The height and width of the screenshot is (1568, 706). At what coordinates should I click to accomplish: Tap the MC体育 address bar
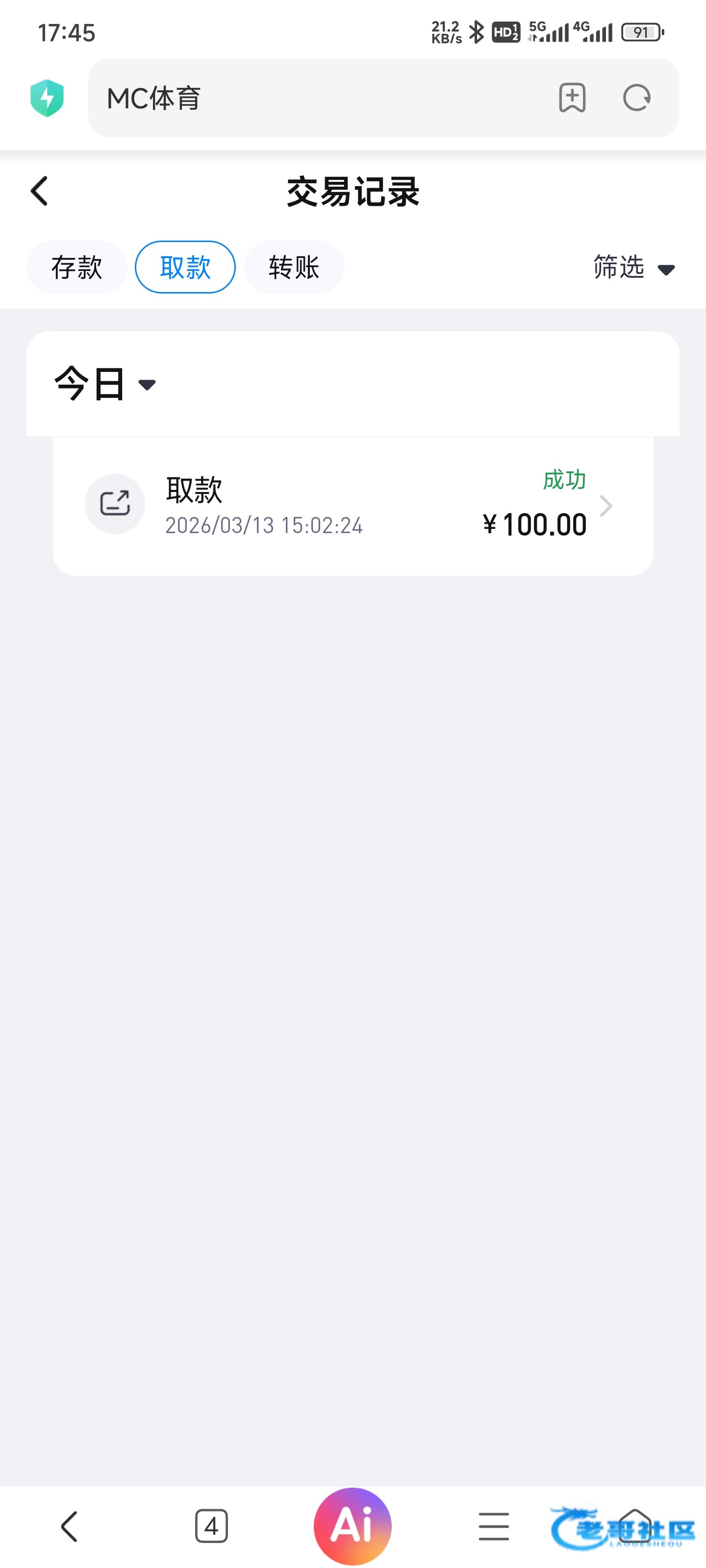(x=317, y=98)
